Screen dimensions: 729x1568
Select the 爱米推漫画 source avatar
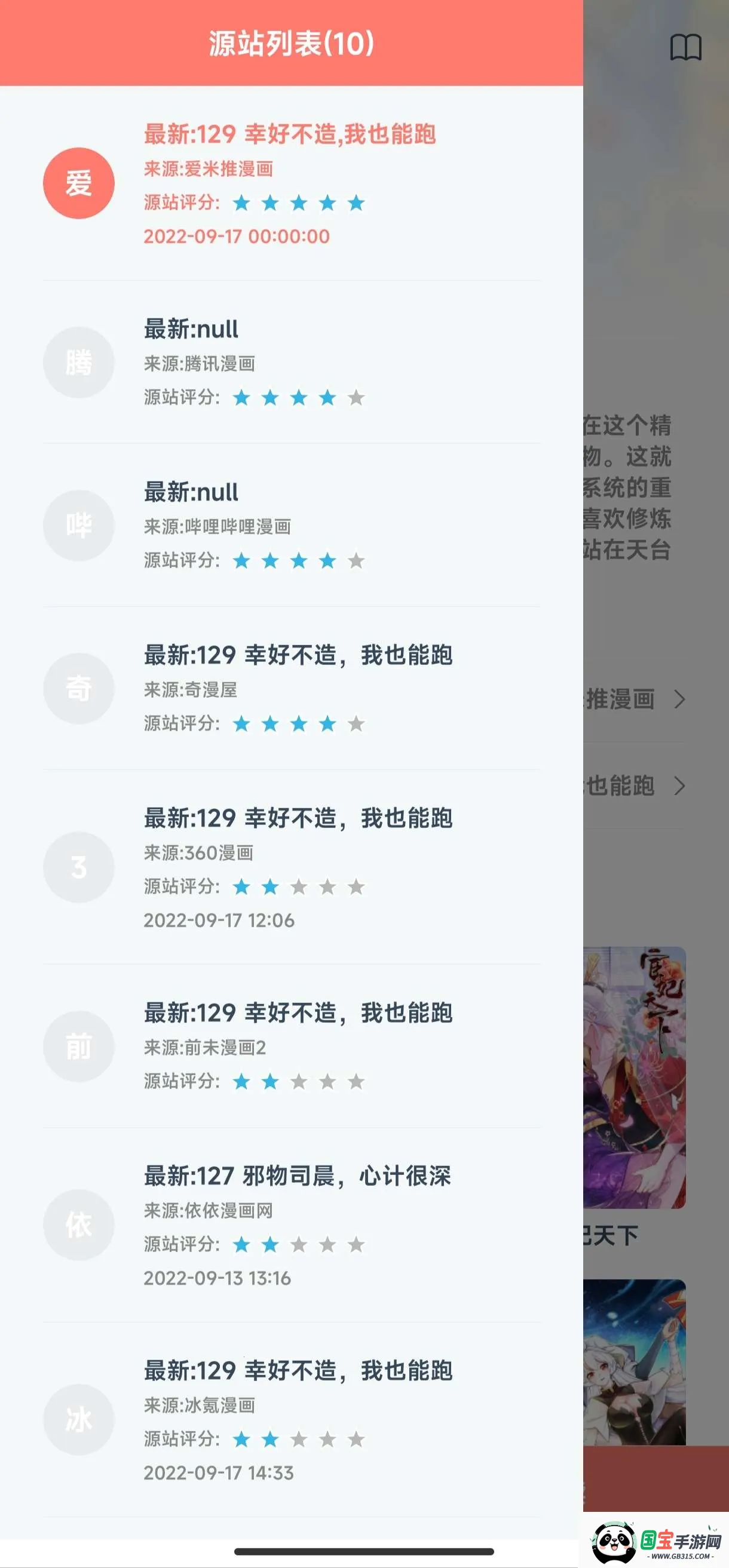click(x=78, y=183)
